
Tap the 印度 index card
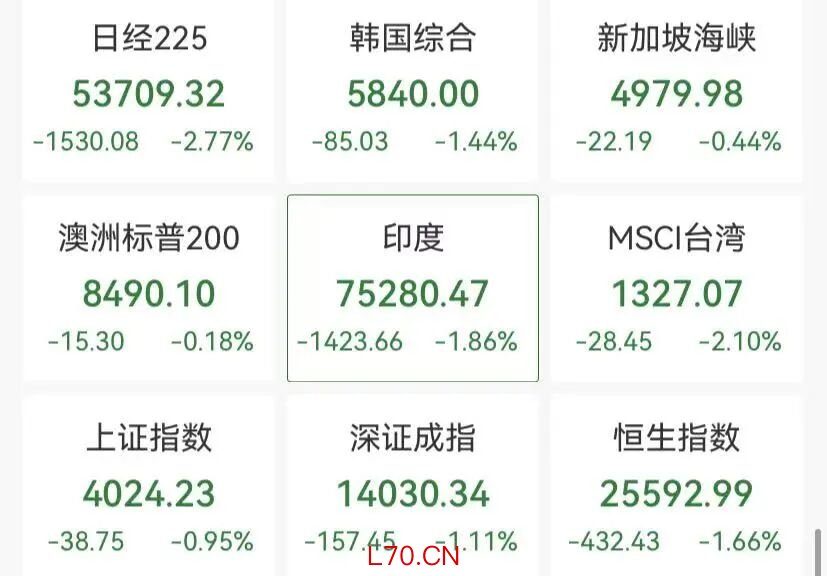[x=413, y=290]
